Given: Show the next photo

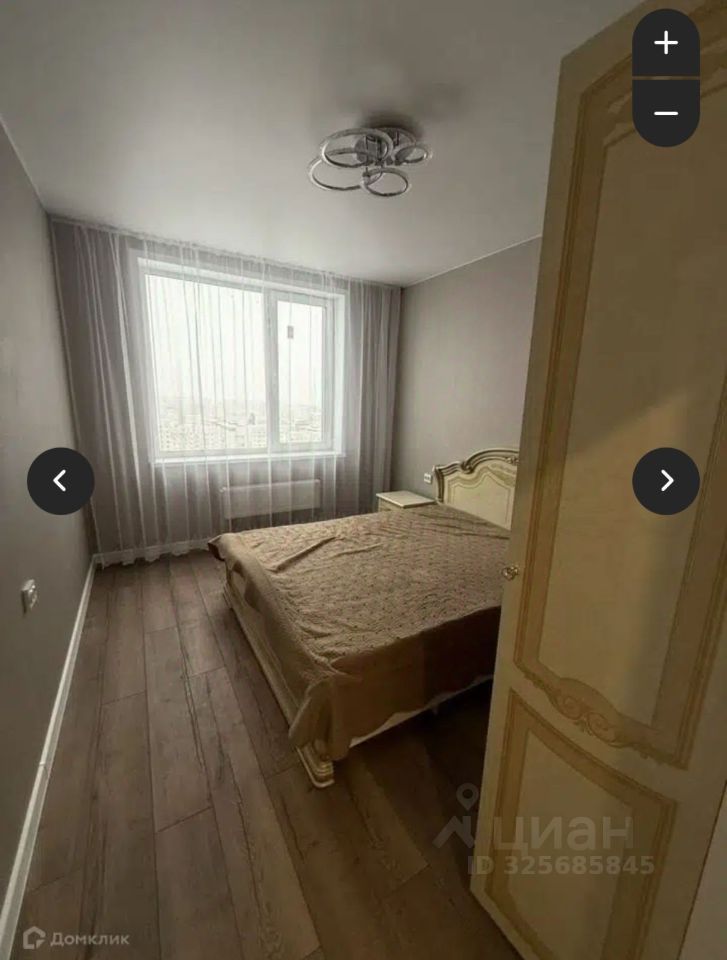Looking at the screenshot, I should coord(666,481).
